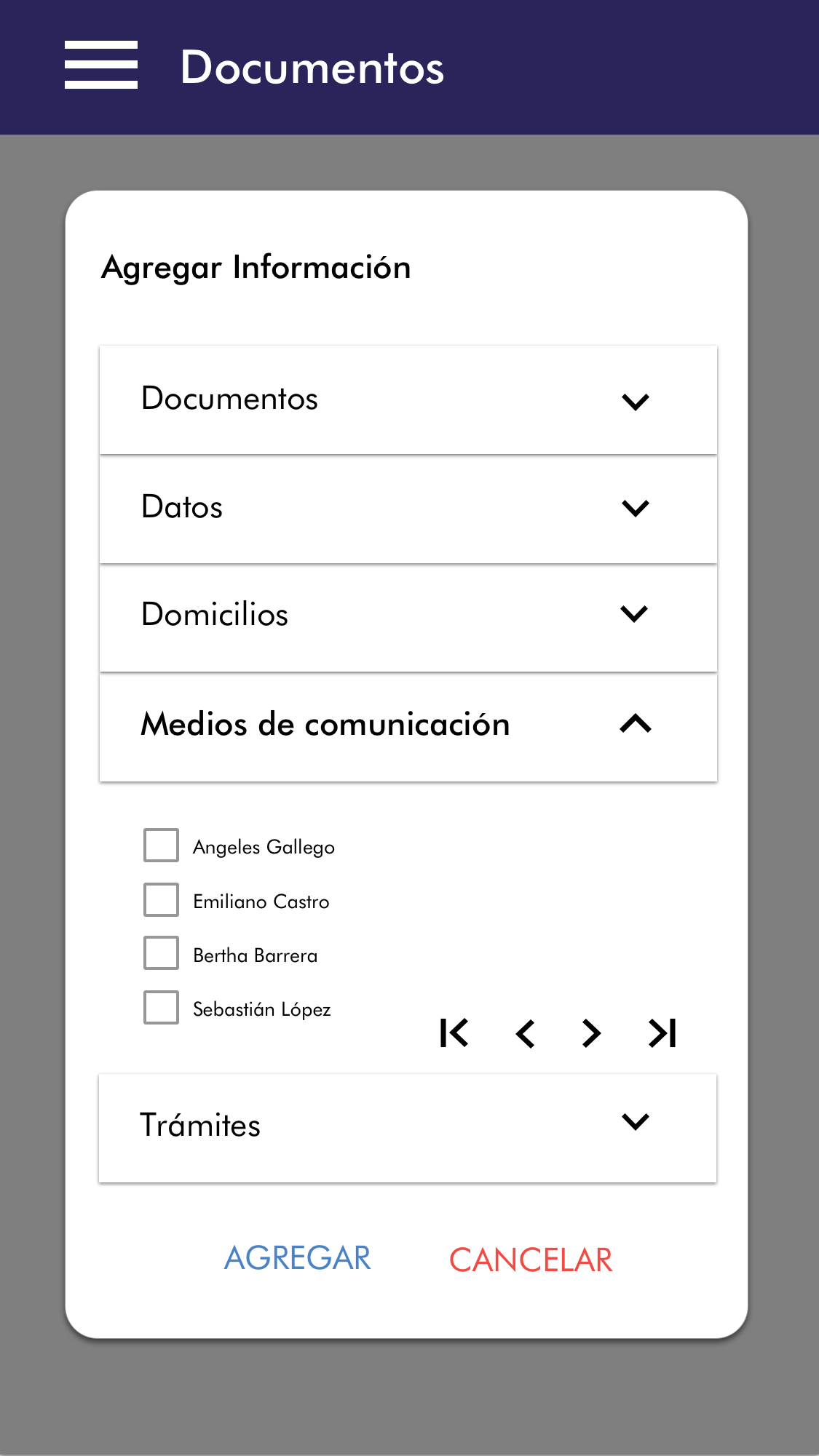Tap the AGREGAR button

pyautogui.click(x=298, y=1259)
